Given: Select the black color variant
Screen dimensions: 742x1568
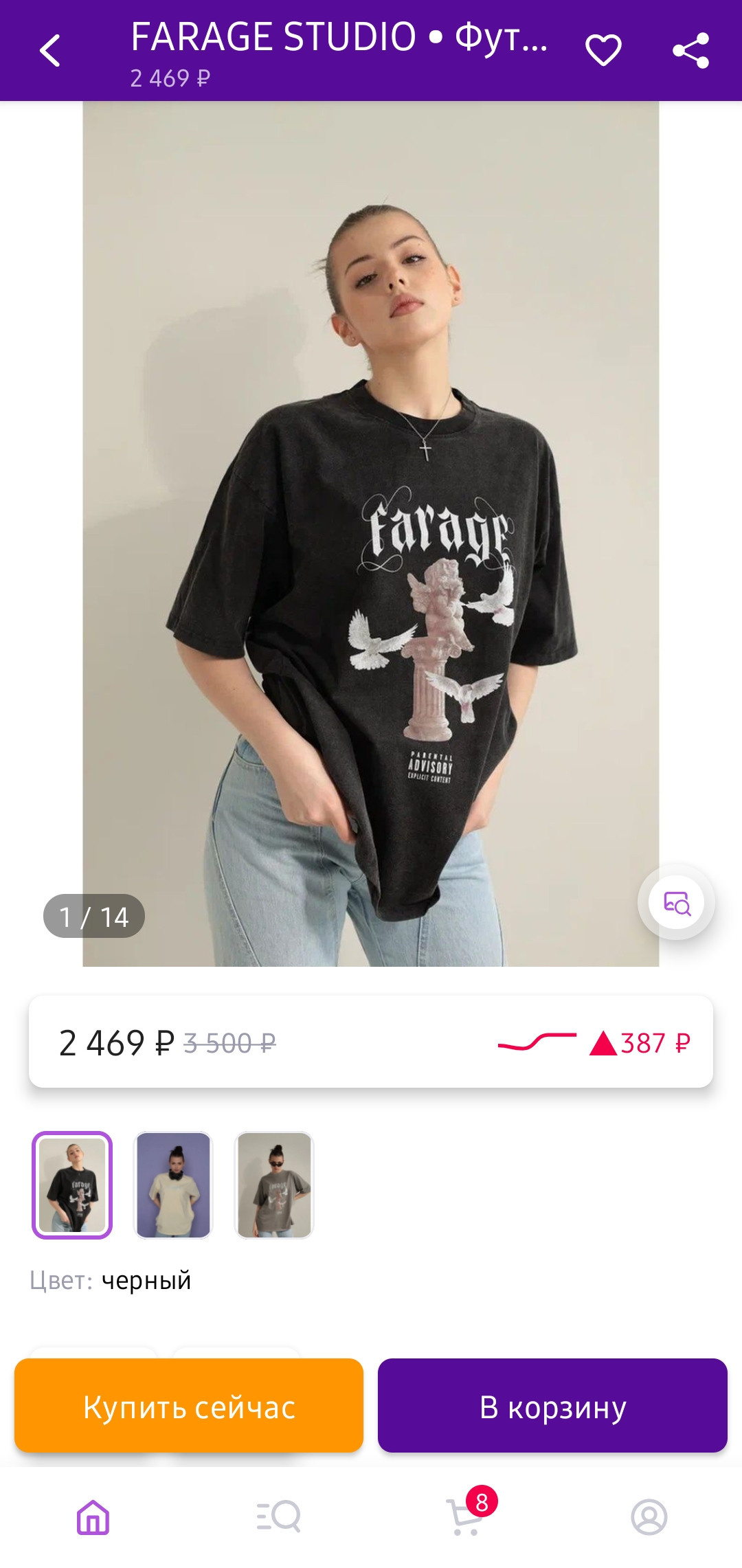Looking at the screenshot, I should pos(72,1185).
